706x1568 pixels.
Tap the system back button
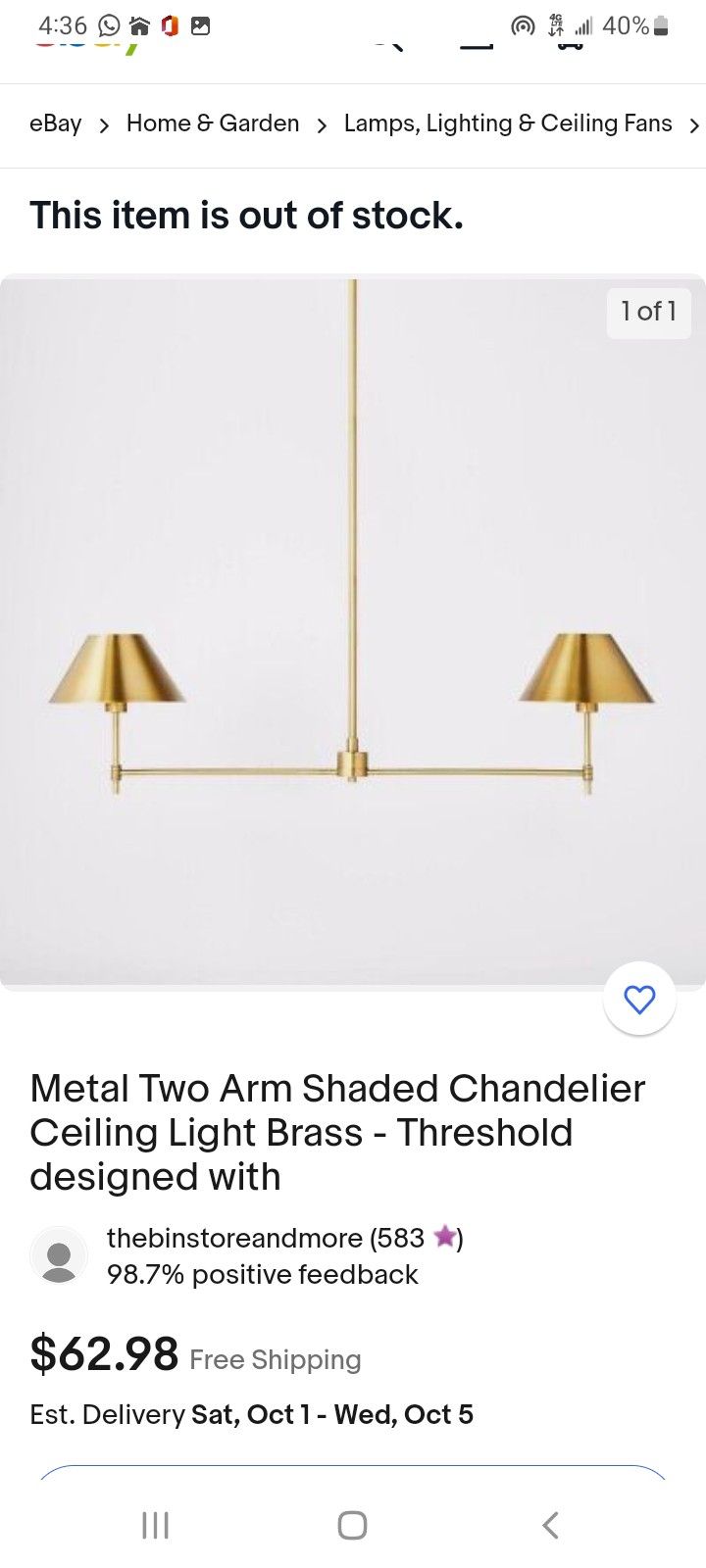[550, 1525]
